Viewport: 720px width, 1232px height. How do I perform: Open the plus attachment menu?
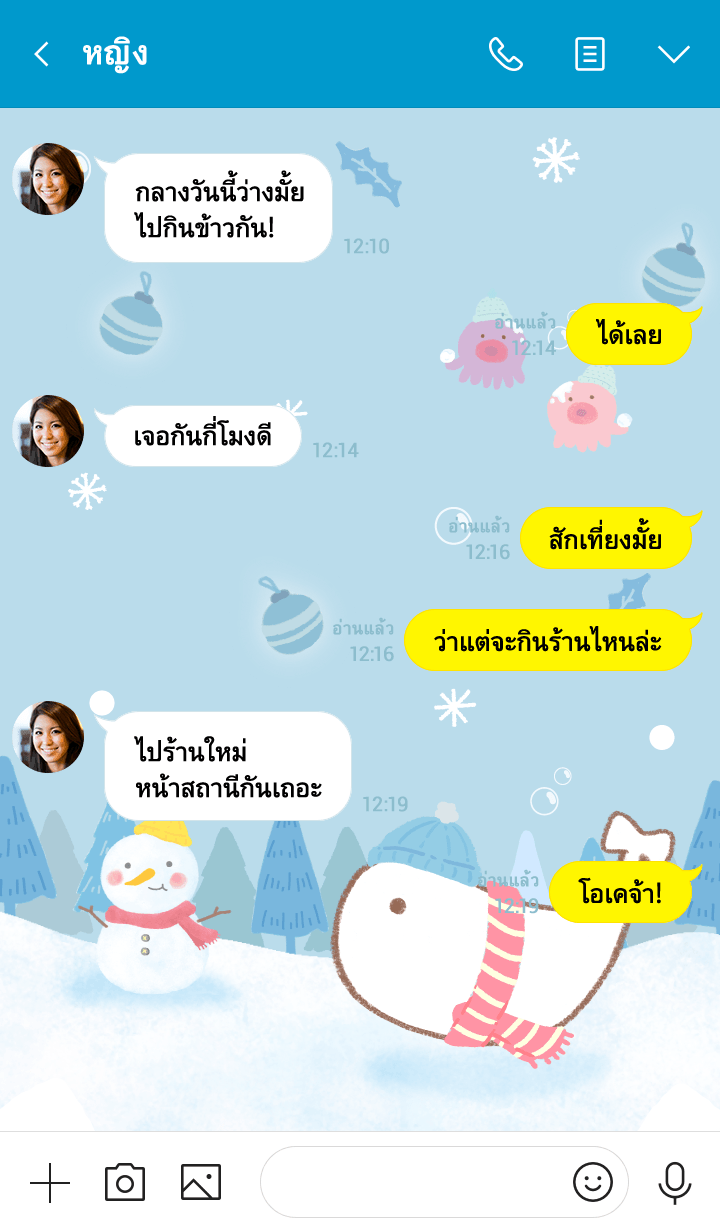tap(50, 1183)
